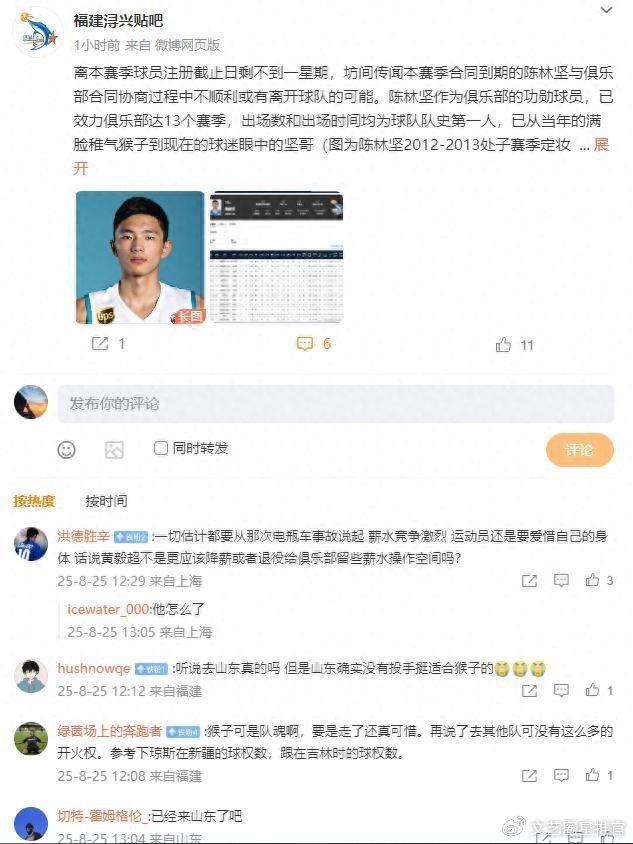
Task: Expand the full post text via 展开
Action: coord(601,146)
